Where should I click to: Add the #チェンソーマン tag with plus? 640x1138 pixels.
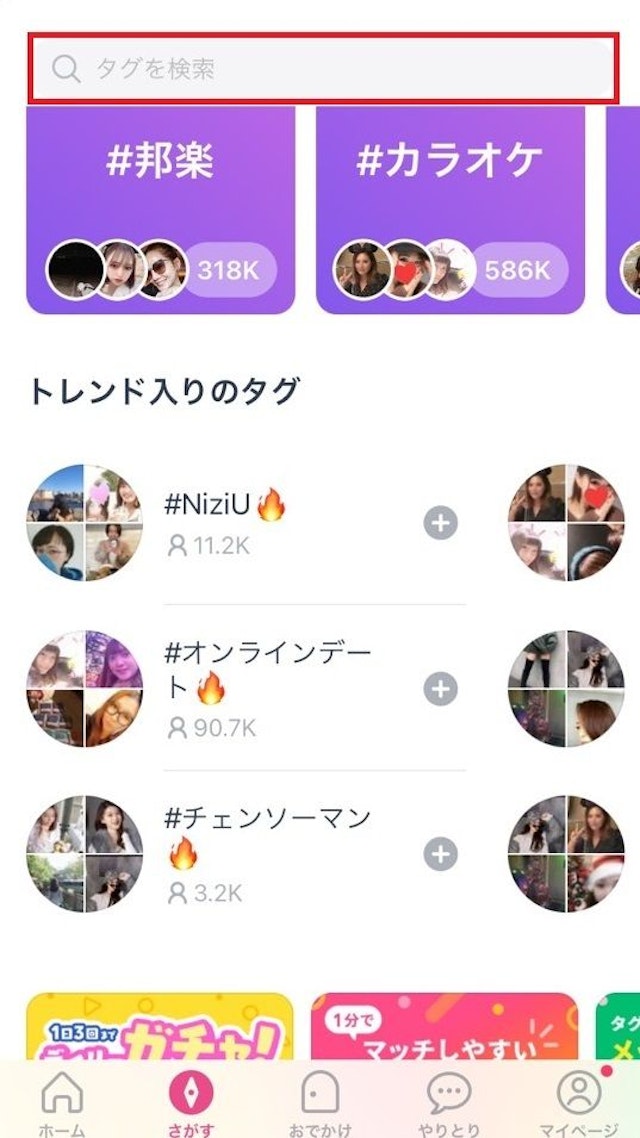point(441,854)
